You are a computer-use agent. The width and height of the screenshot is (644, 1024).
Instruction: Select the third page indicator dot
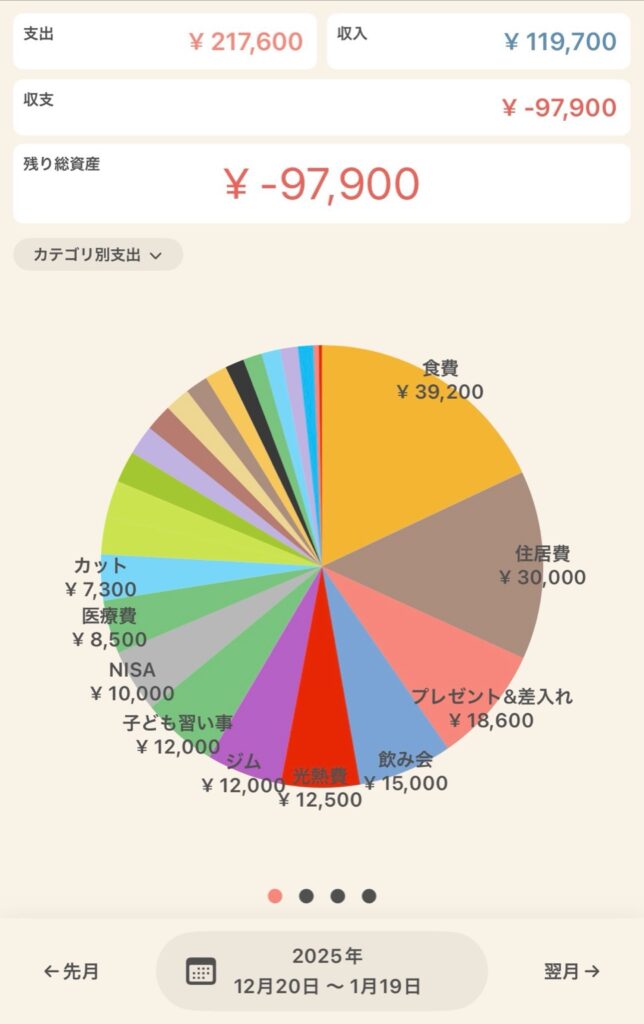point(338,896)
